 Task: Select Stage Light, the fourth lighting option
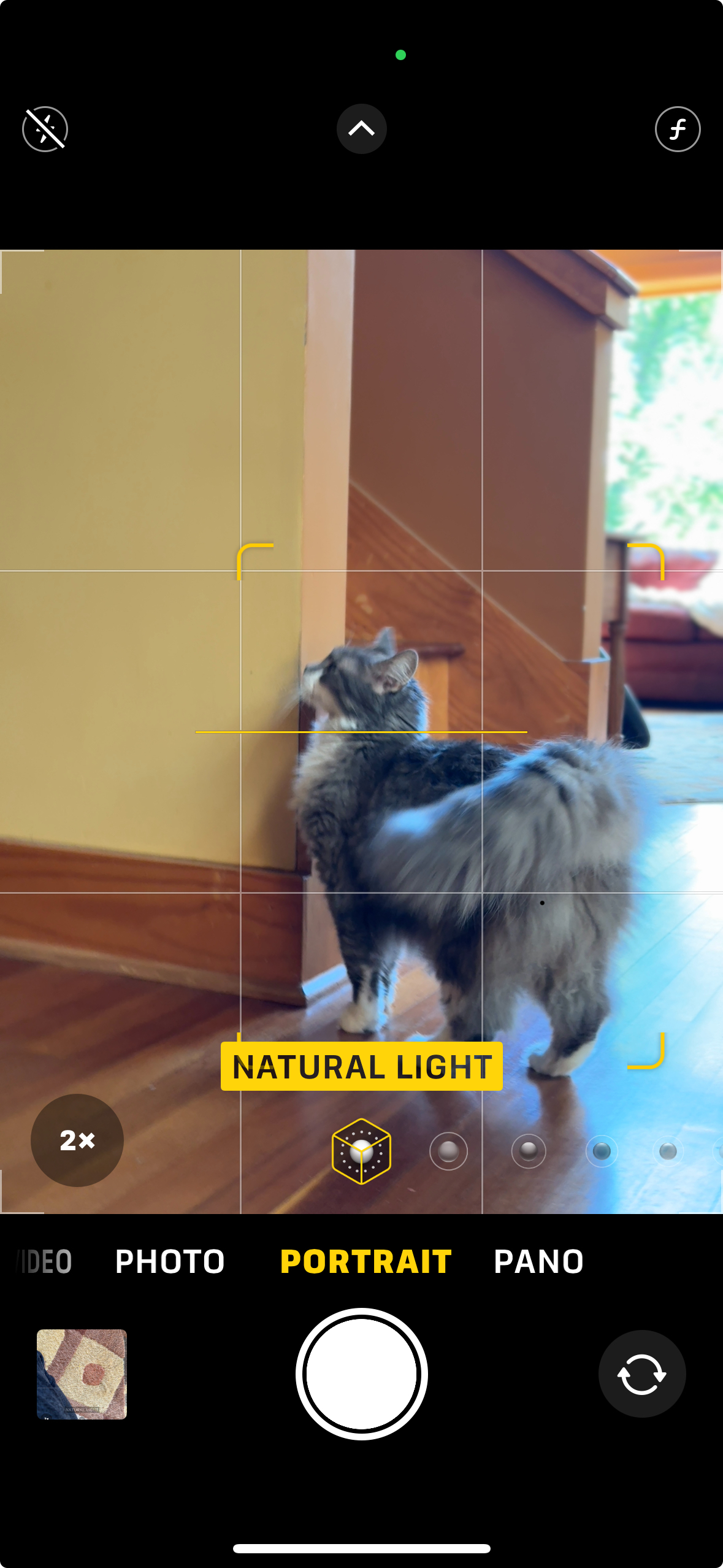pos(602,1151)
